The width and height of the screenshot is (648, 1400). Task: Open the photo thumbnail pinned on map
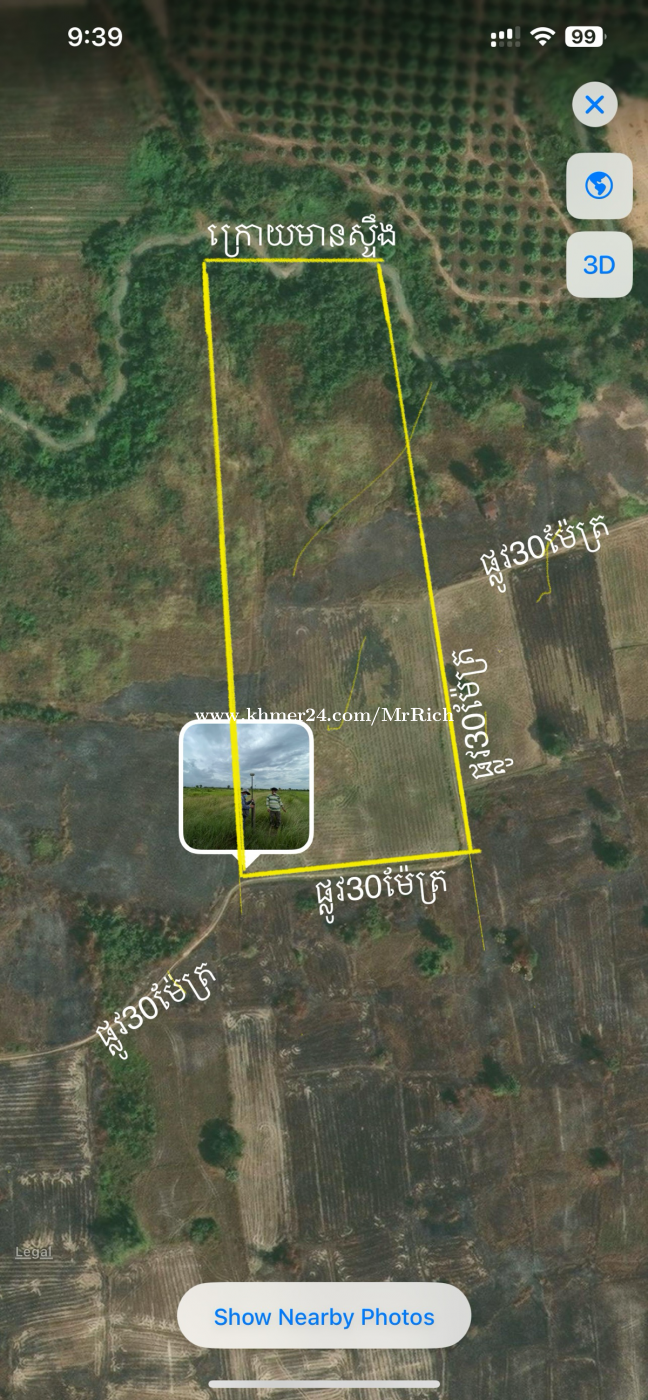pyautogui.click(x=246, y=787)
